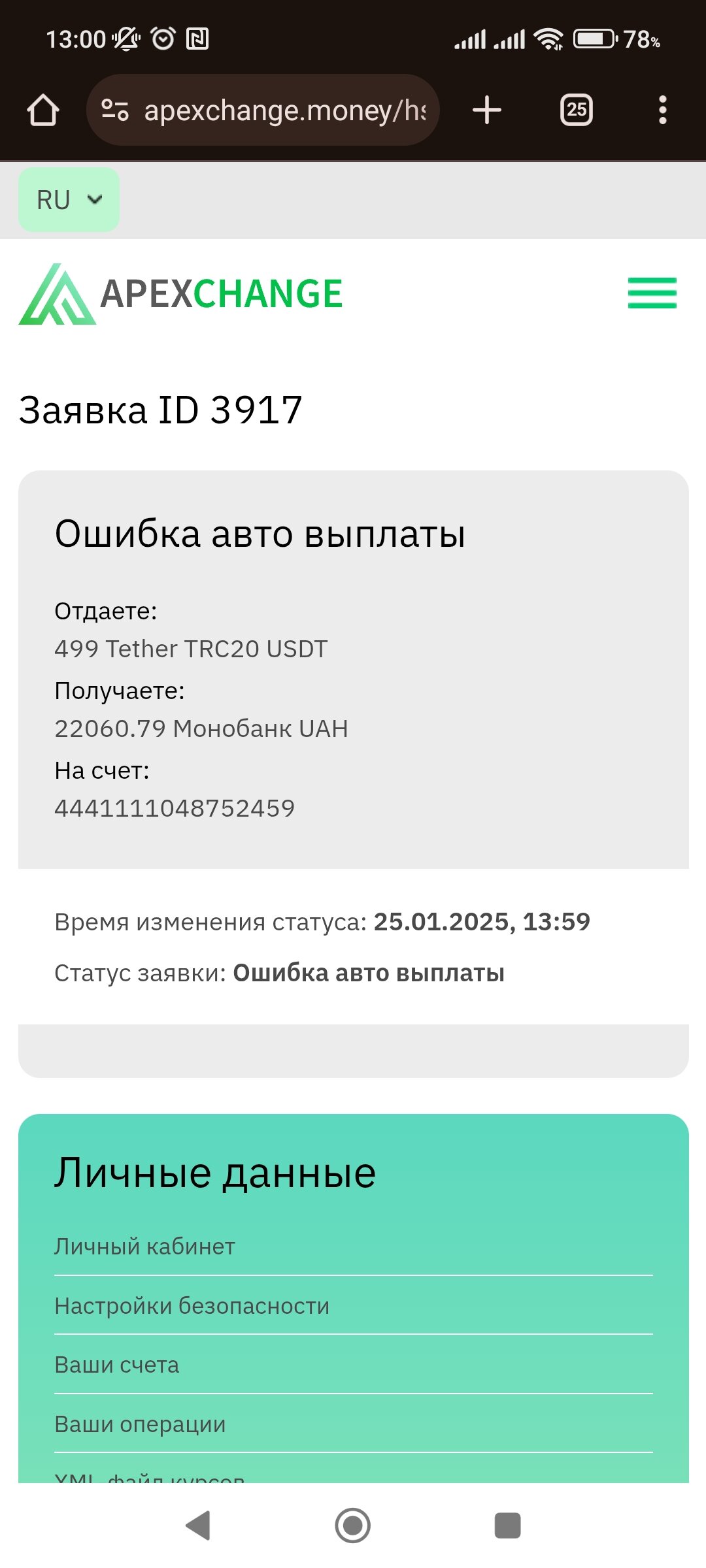Expand the RU language dropdown
706x1568 pixels.
point(69,200)
